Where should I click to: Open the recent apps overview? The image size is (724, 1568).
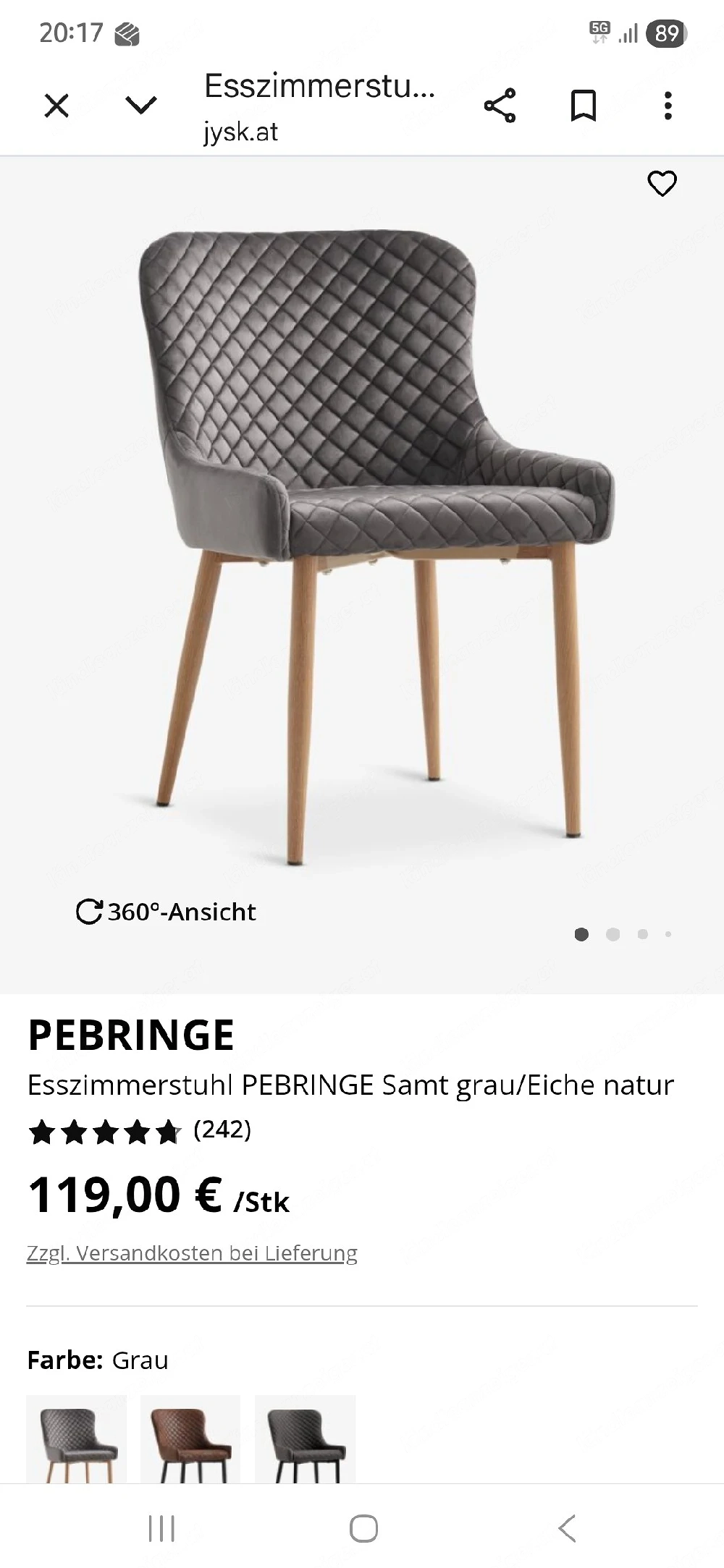161,1528
